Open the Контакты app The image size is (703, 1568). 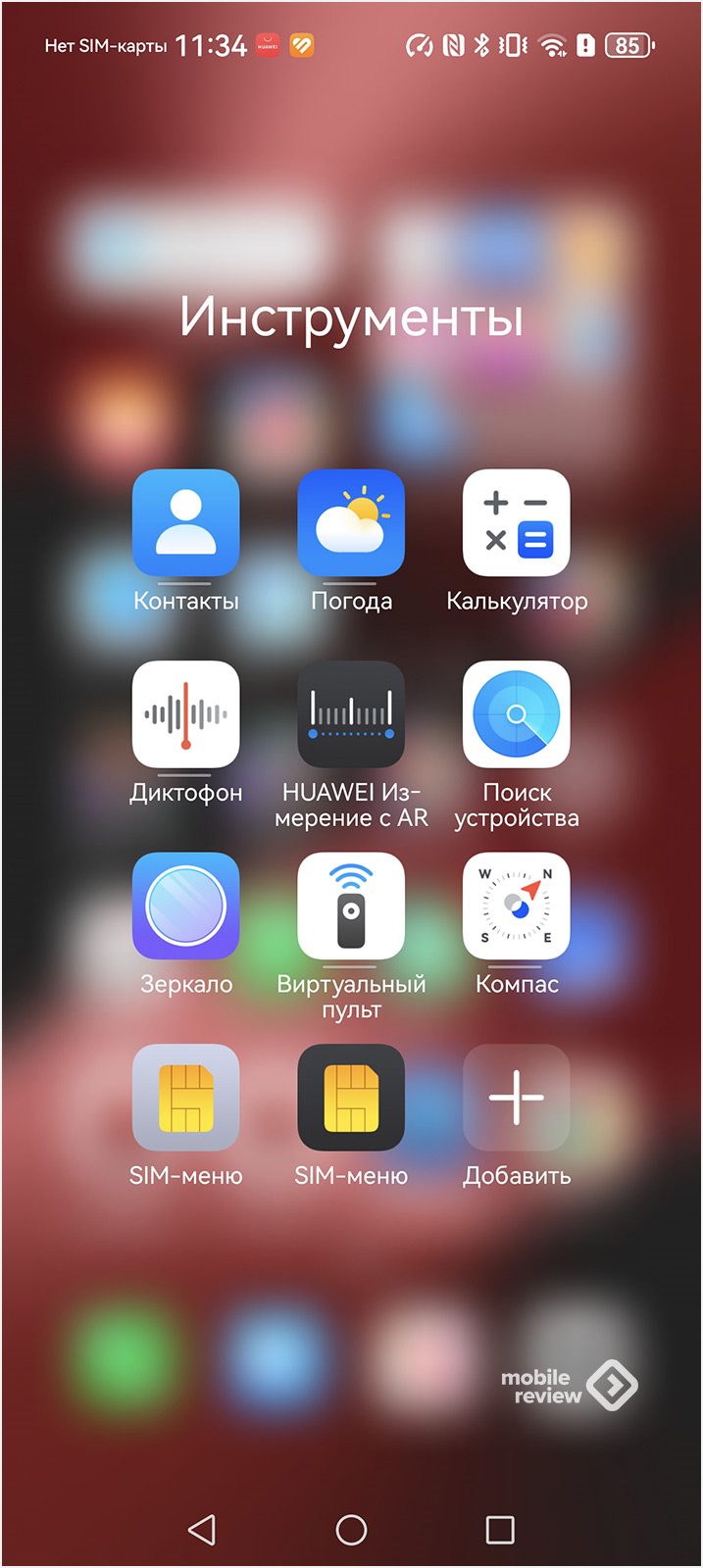click(185, 523)
